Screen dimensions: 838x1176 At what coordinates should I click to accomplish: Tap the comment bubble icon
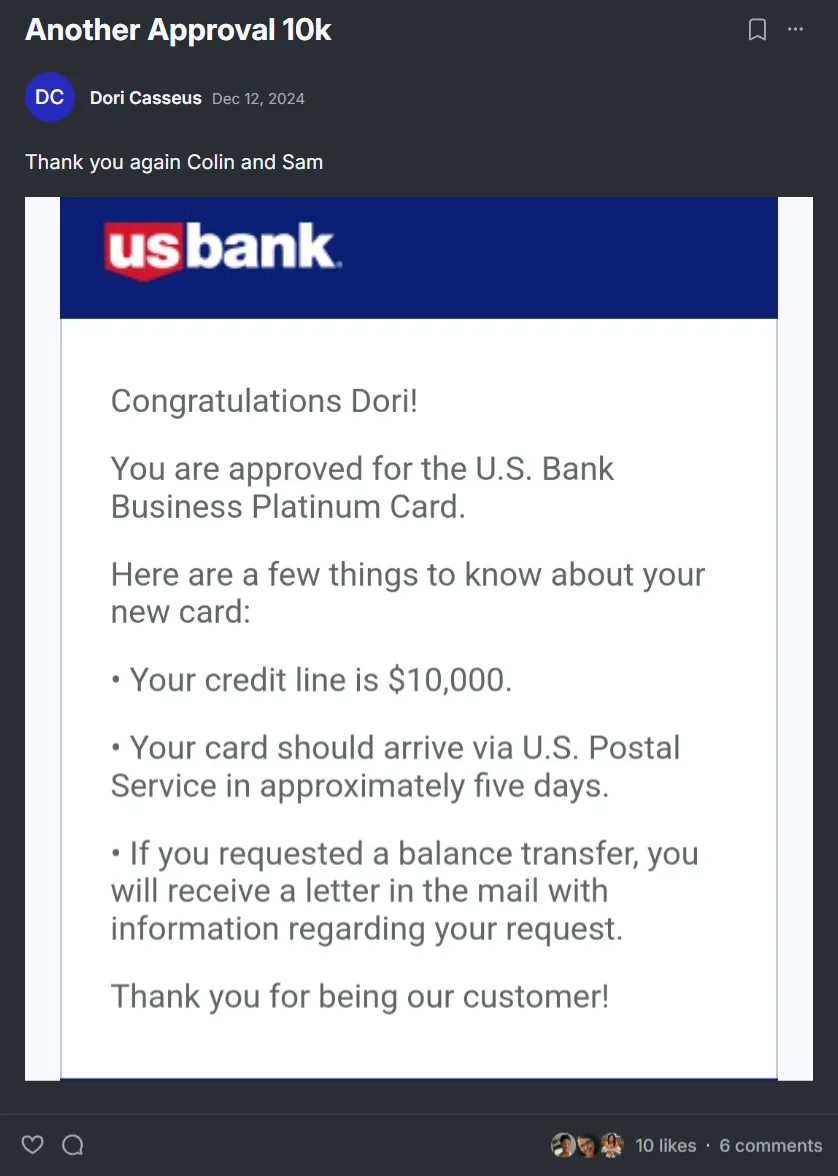(x=73, y=1145)
